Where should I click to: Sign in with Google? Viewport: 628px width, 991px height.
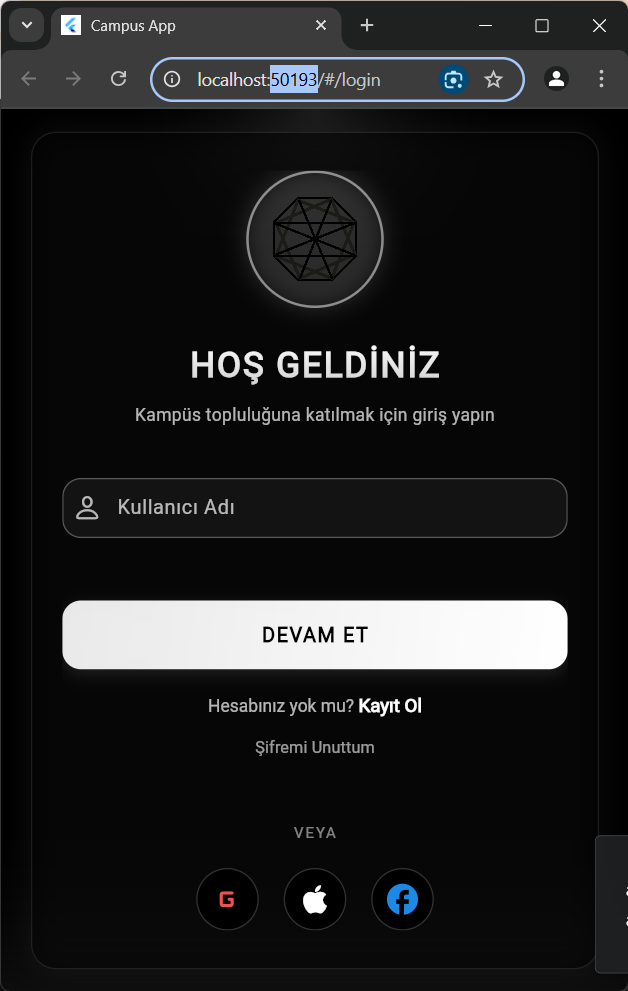(x=227, y=899)
